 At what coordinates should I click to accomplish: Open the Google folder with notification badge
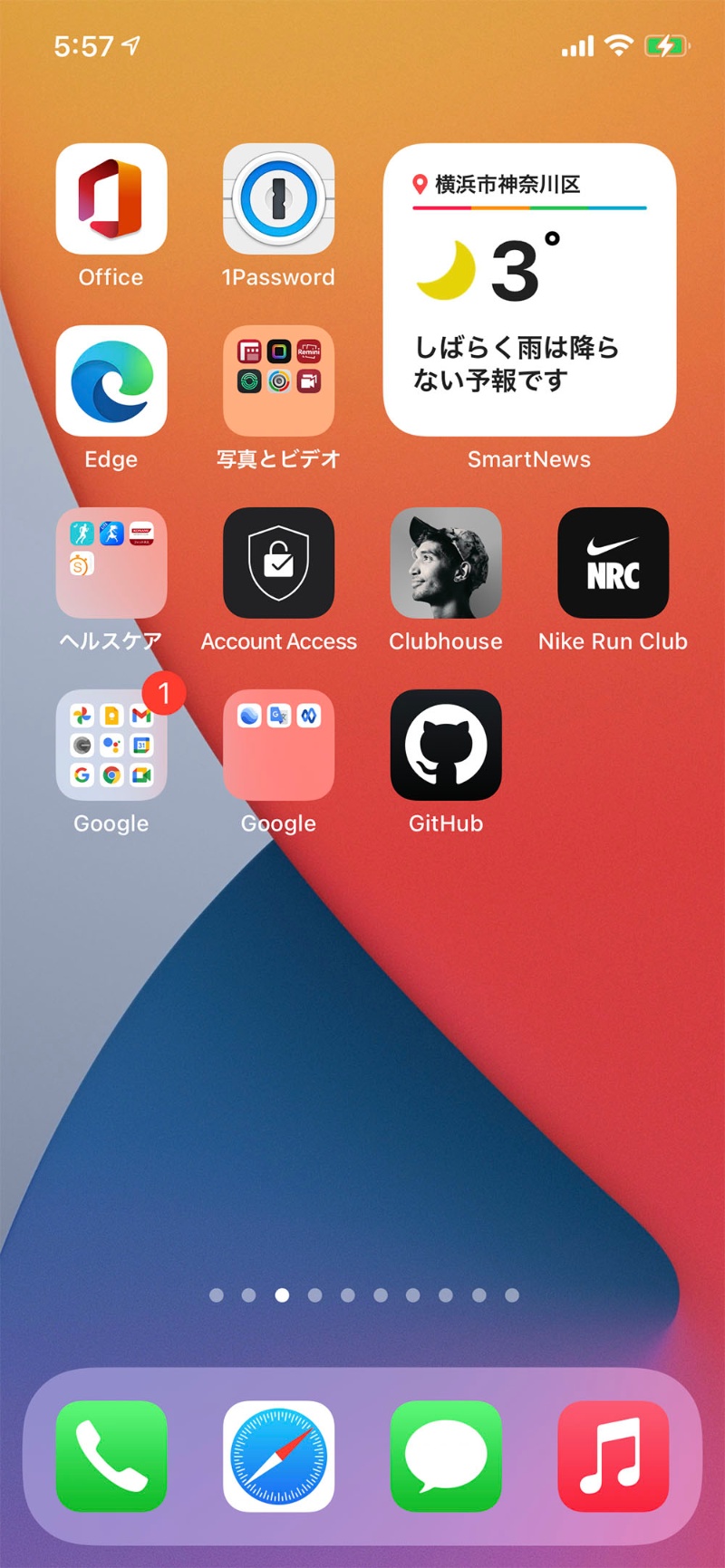point(111,746)
